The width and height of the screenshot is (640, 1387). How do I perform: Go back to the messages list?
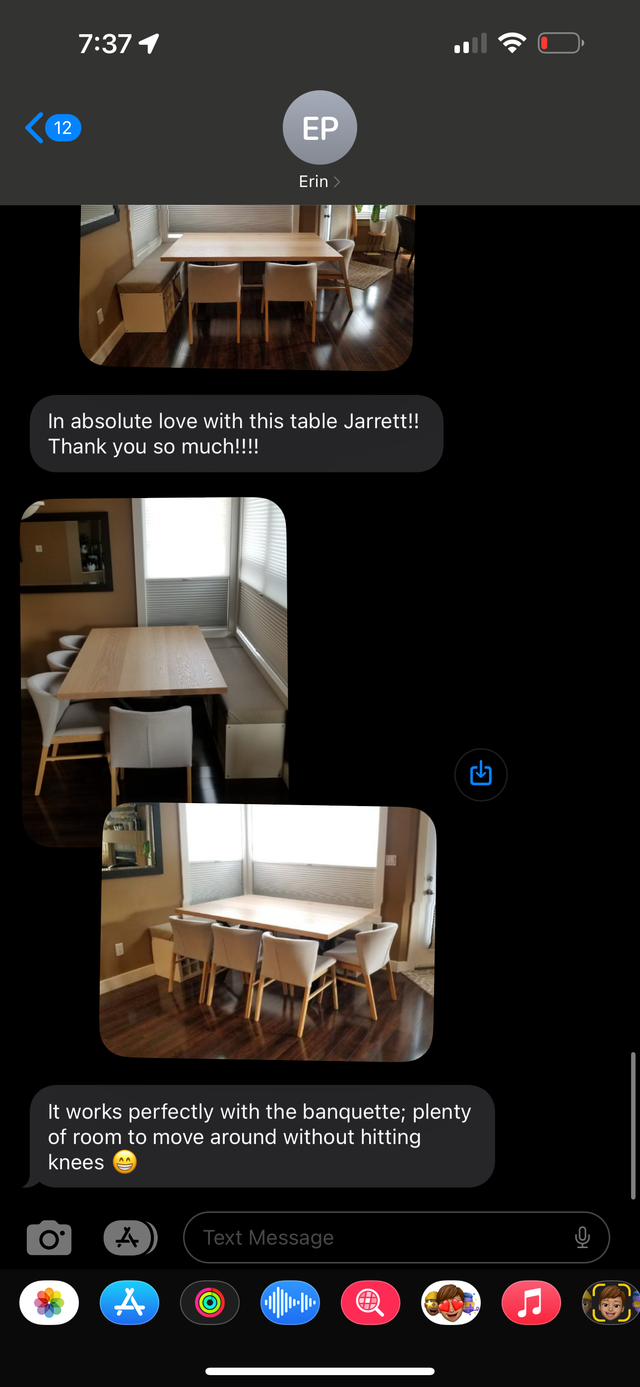click(x=52, y=128)
